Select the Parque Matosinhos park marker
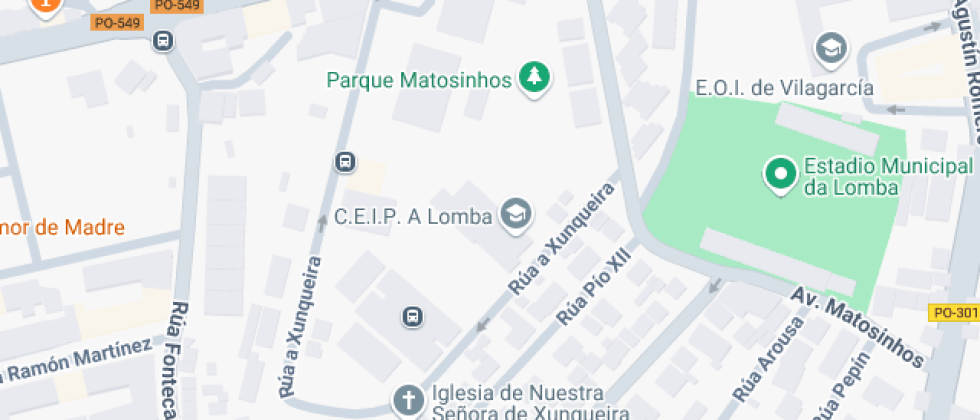The width and height of the screenshot is (980, 420). pos(535,77)
